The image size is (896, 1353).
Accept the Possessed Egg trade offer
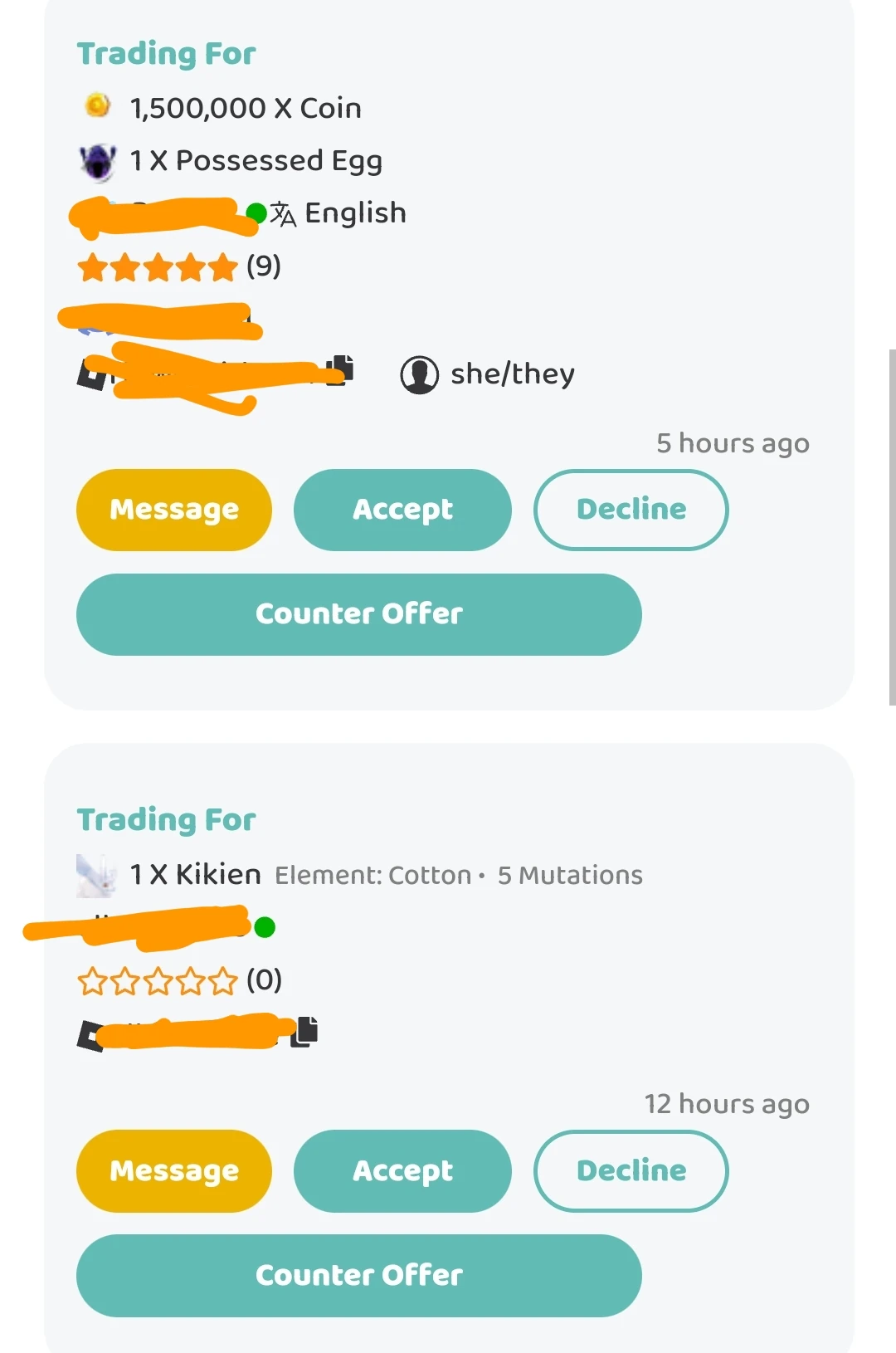(402, 510)
